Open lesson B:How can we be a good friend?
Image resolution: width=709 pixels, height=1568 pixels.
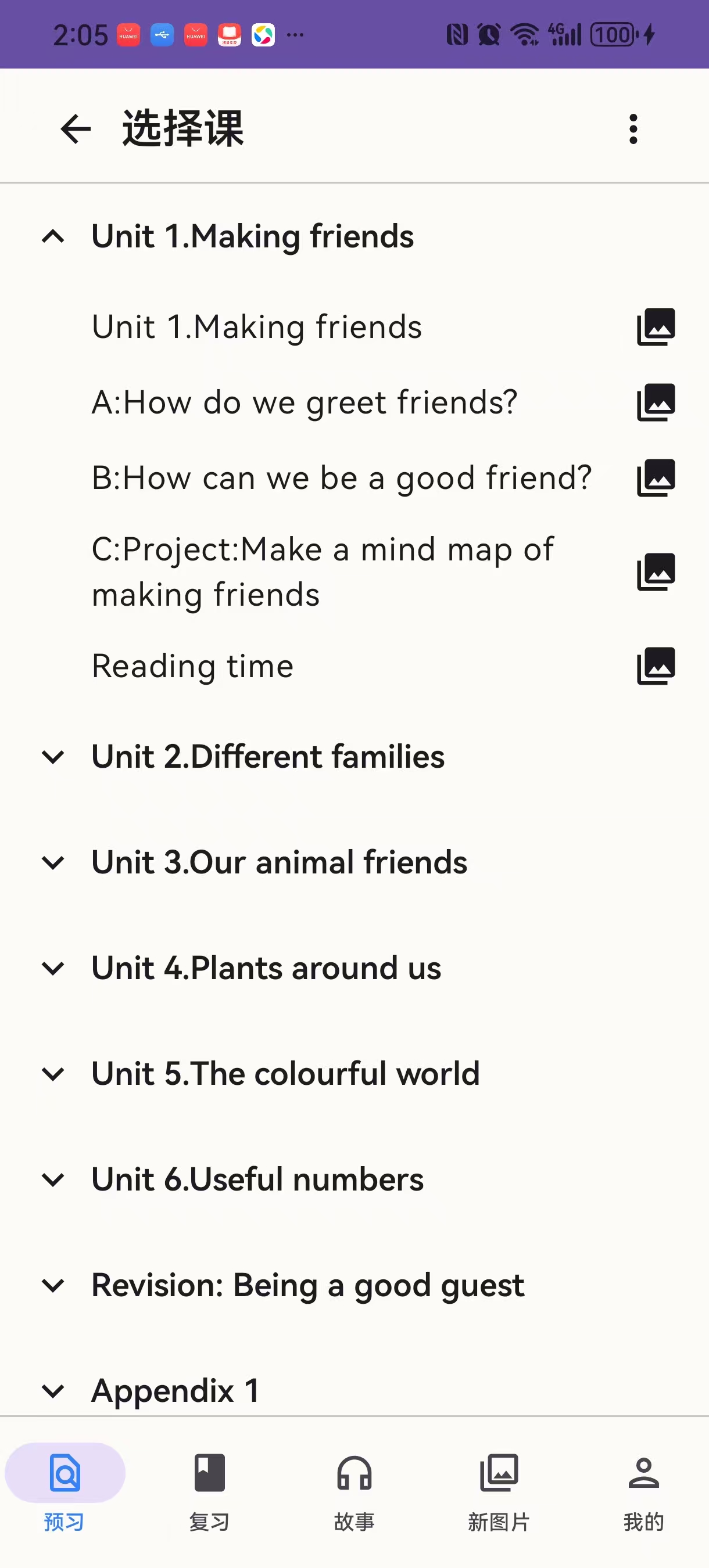pos(341,478)
